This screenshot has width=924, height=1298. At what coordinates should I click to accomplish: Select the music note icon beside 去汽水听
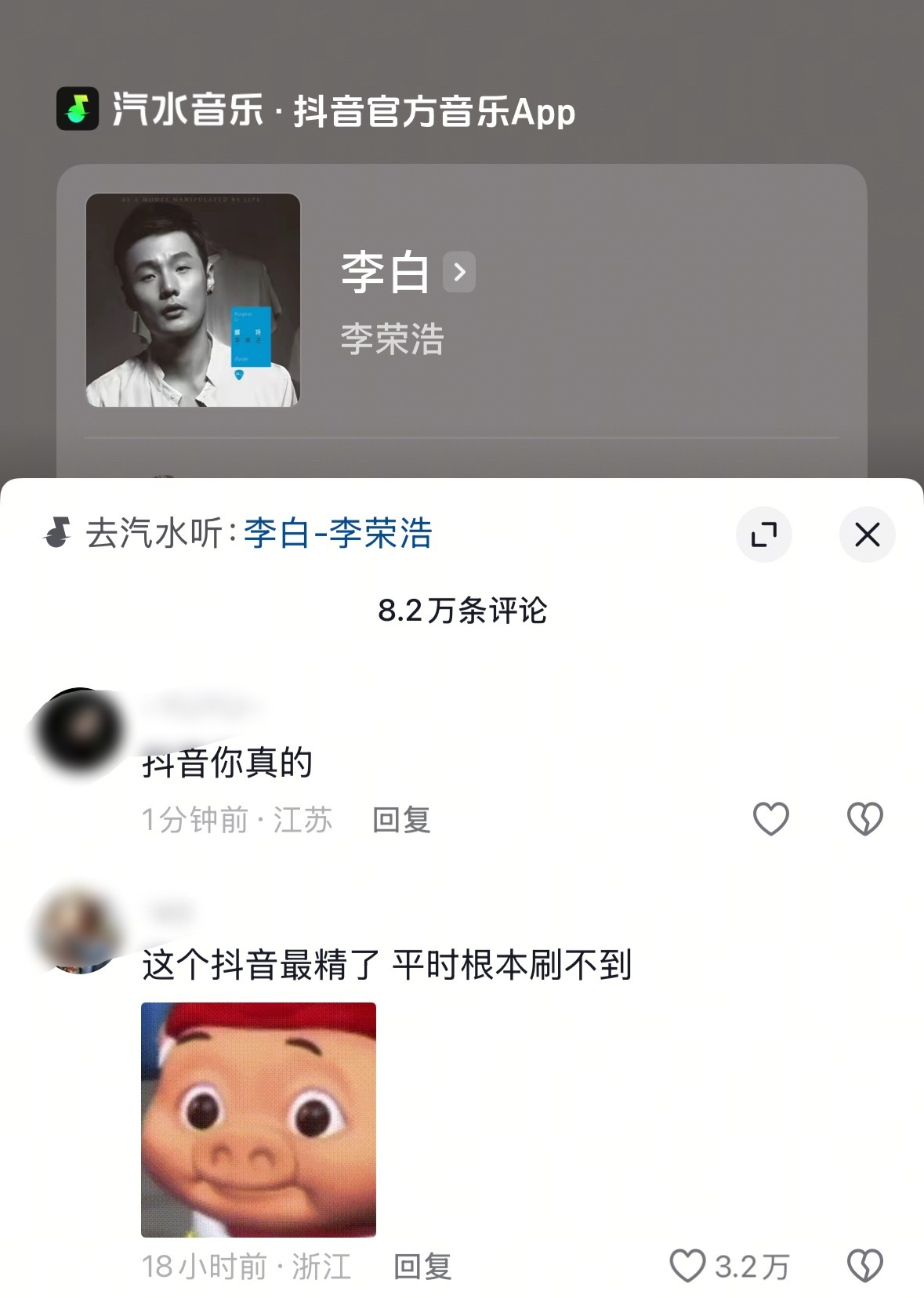pos(56,535)
